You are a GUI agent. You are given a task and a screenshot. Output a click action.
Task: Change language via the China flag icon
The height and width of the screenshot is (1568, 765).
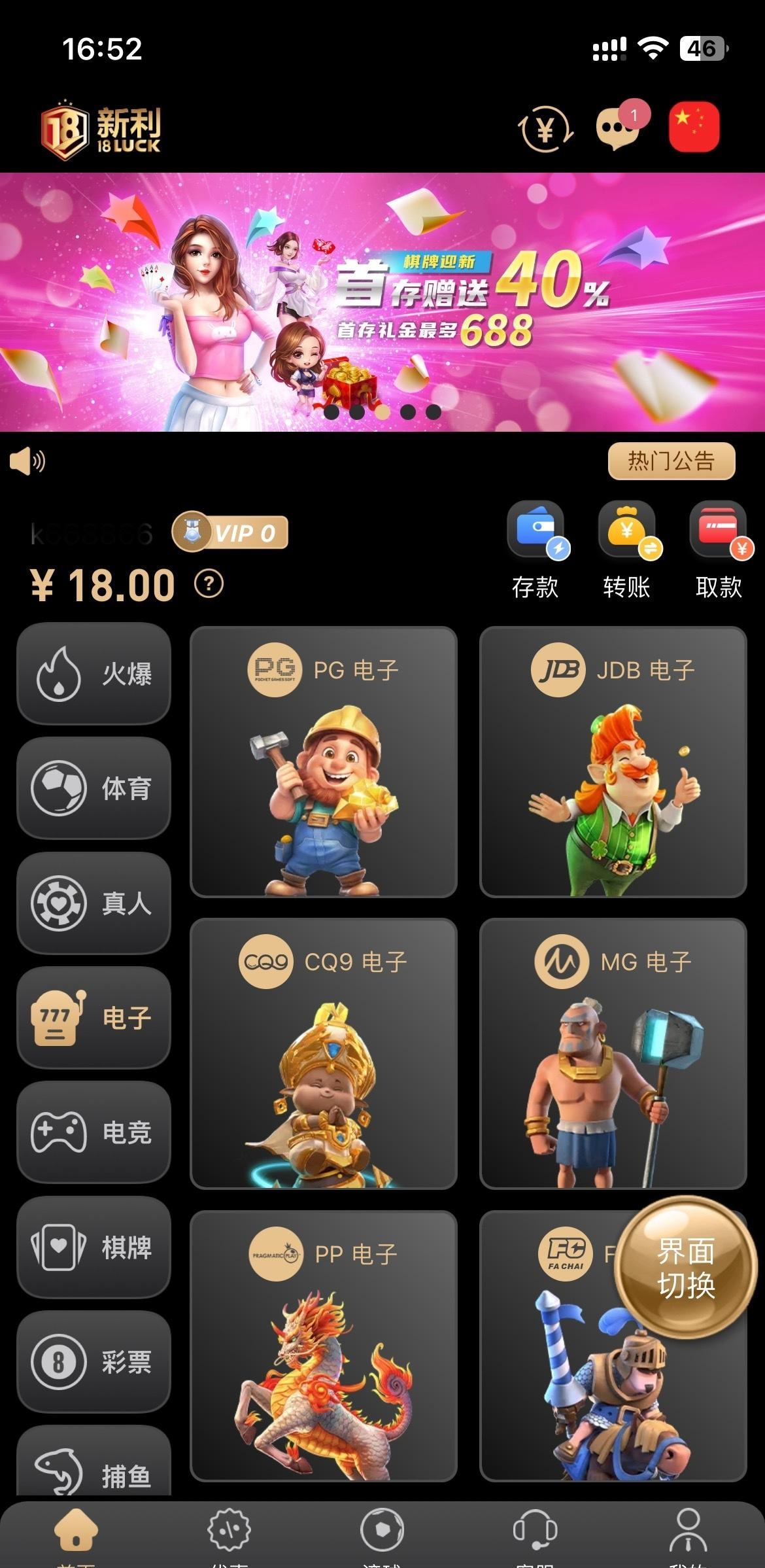[694, 127]
